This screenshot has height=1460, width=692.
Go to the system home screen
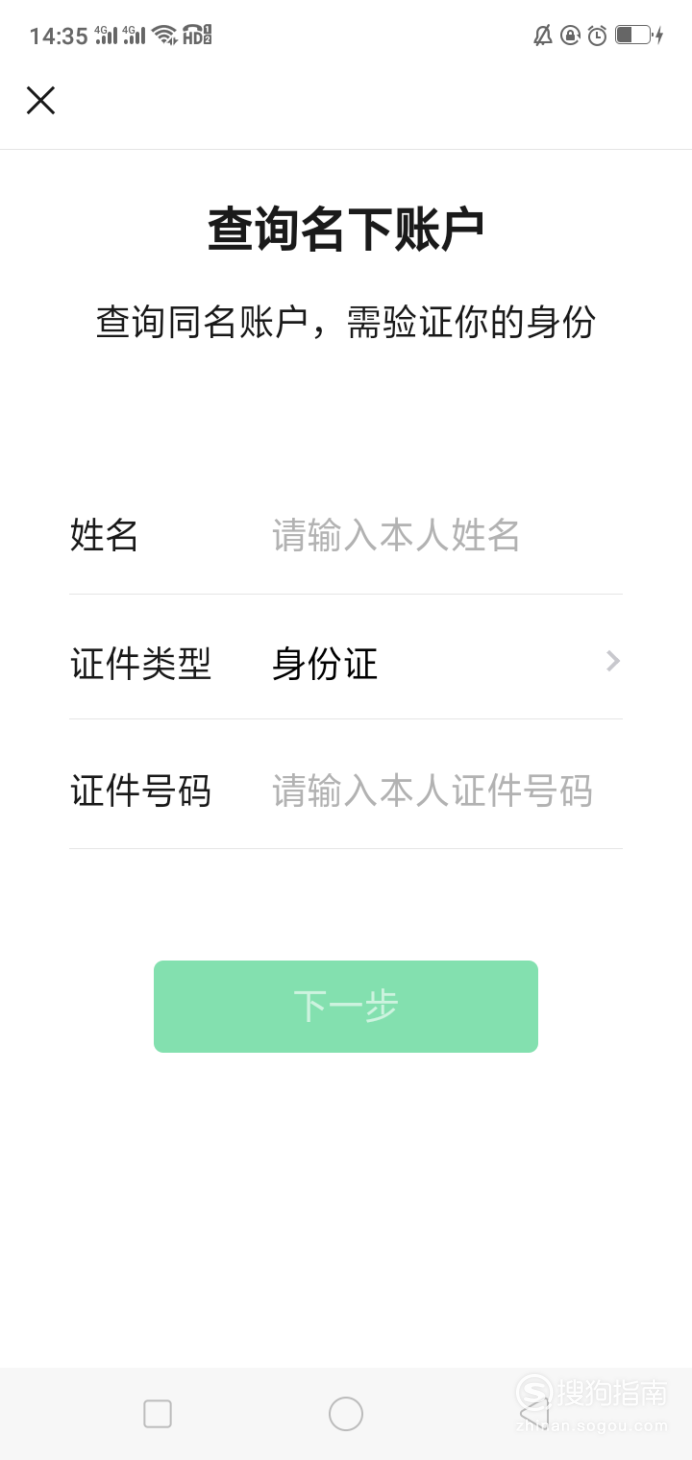point(346,1414)
